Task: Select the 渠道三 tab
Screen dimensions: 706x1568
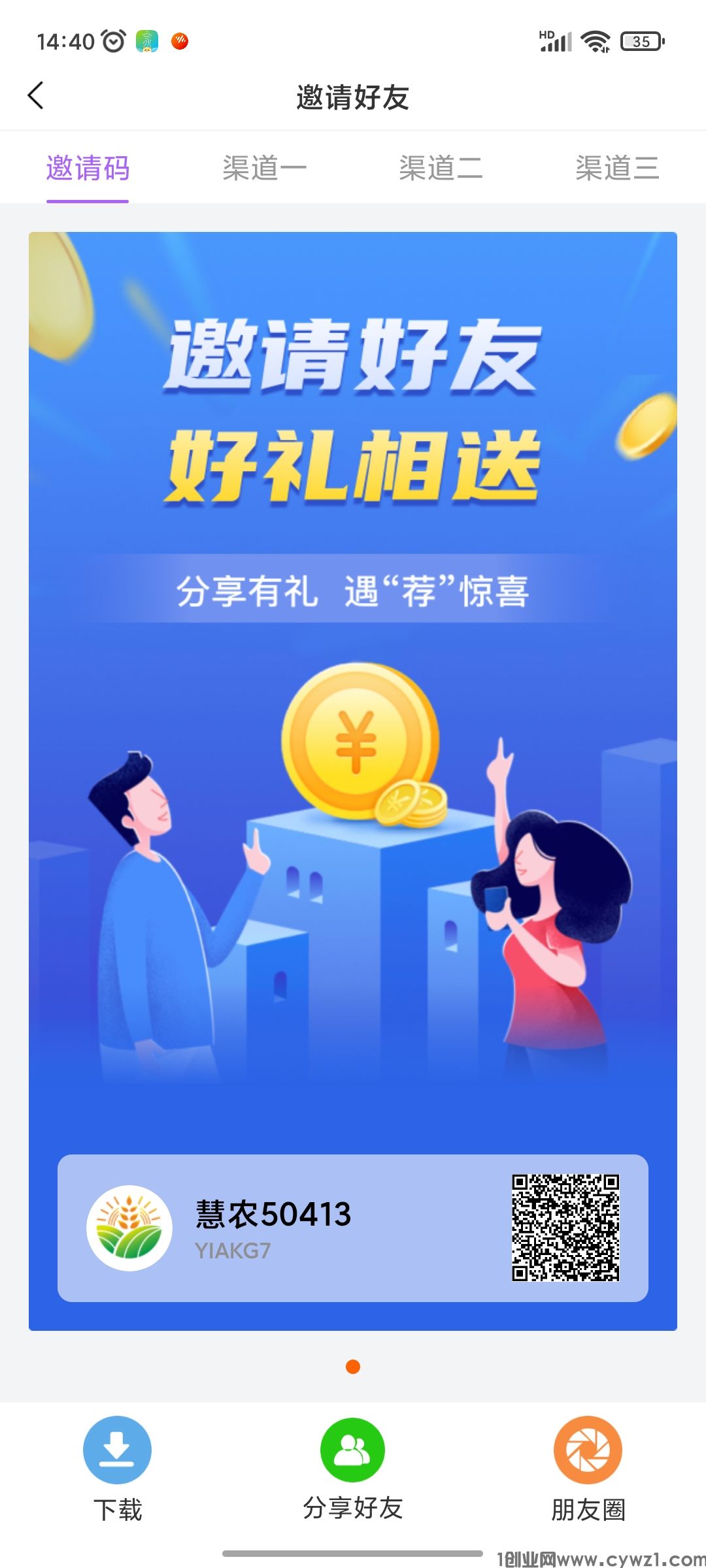Action: [x=618, y=167]
